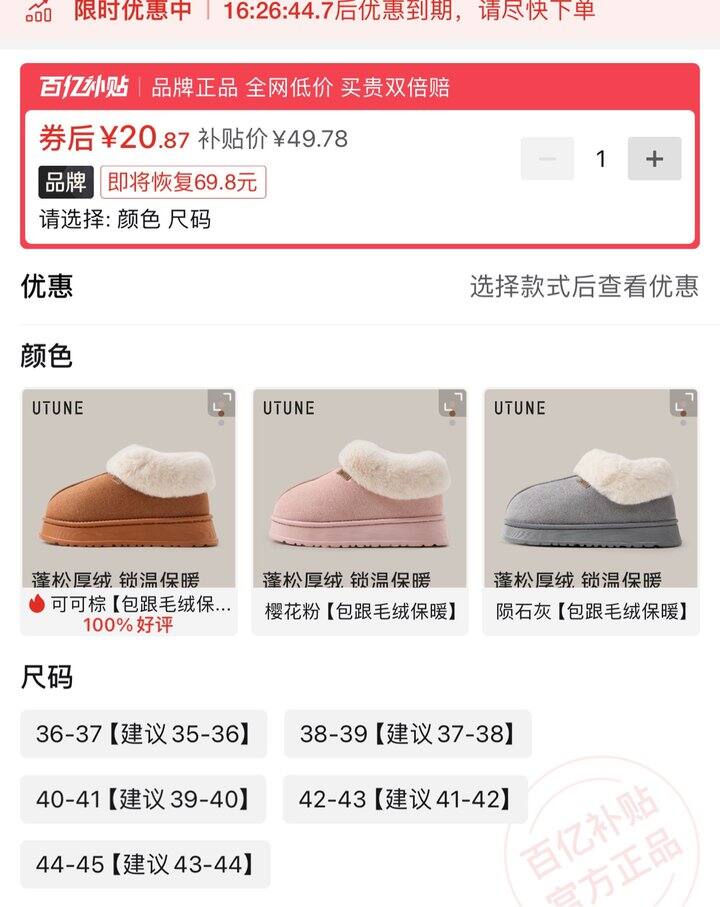The height and width of the screenshot is (907, 720).
Task: Select size 42-43
Action: [405, 799]
